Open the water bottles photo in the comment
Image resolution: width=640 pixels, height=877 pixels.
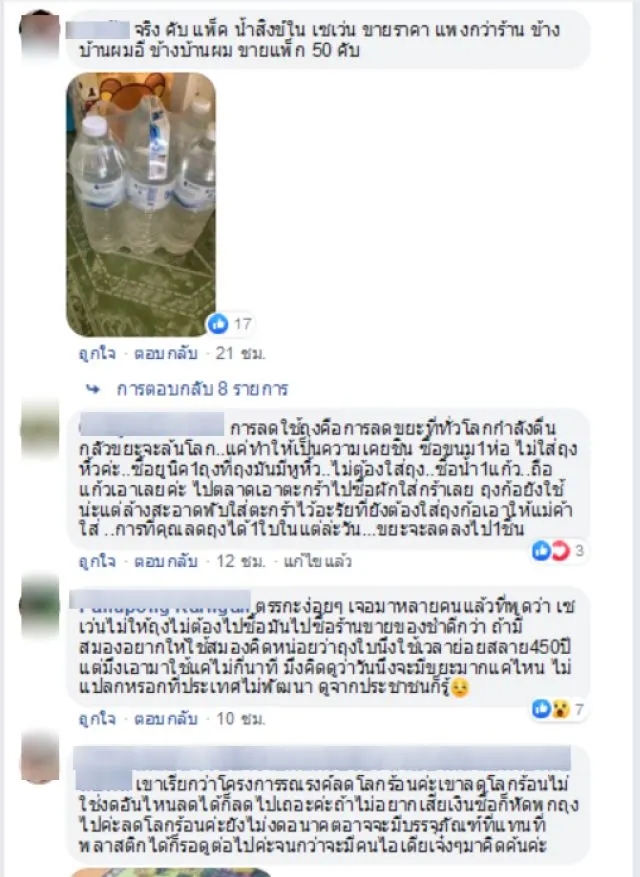click(141, 204)
